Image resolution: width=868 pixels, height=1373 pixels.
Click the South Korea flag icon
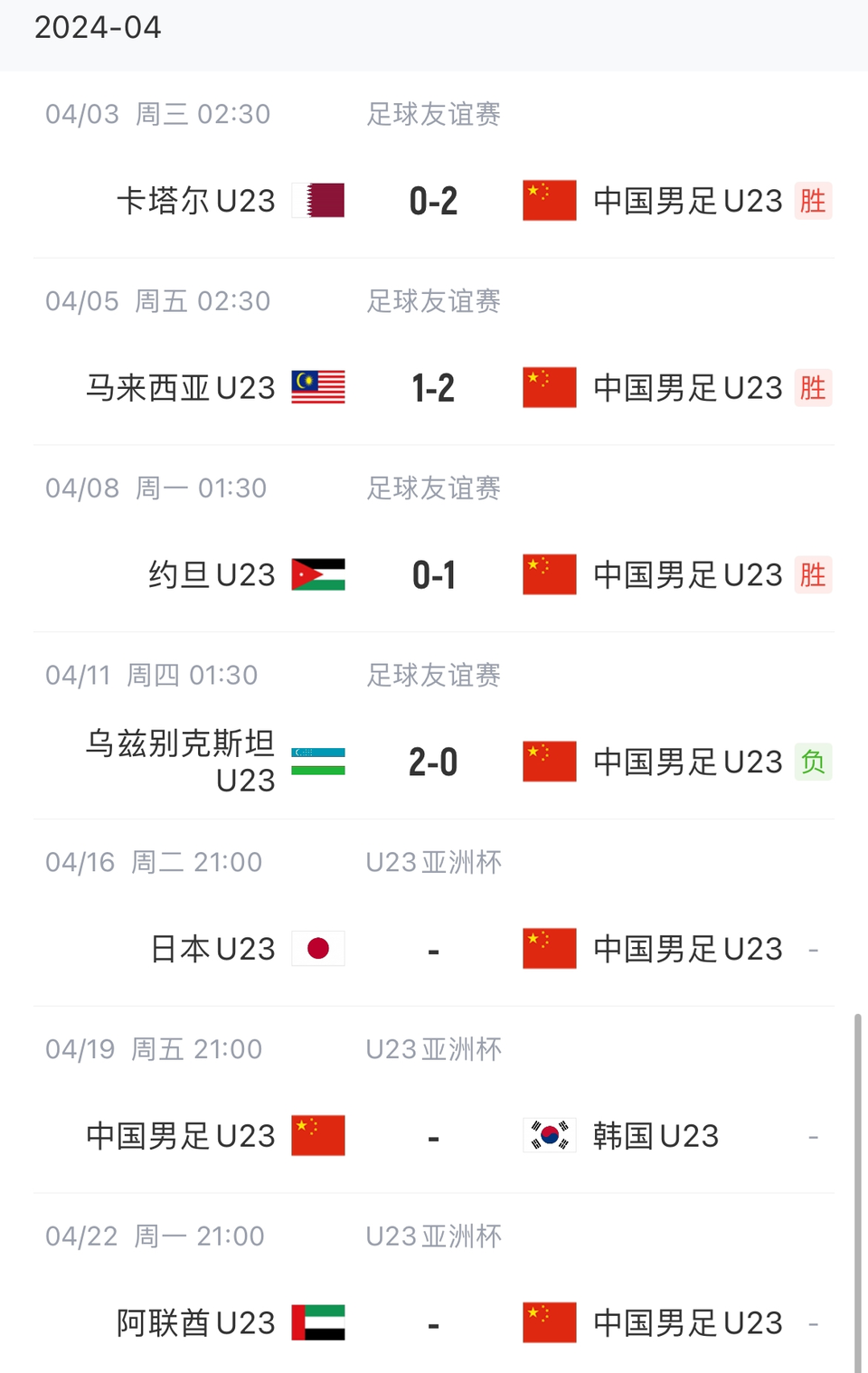point(549,1135)
